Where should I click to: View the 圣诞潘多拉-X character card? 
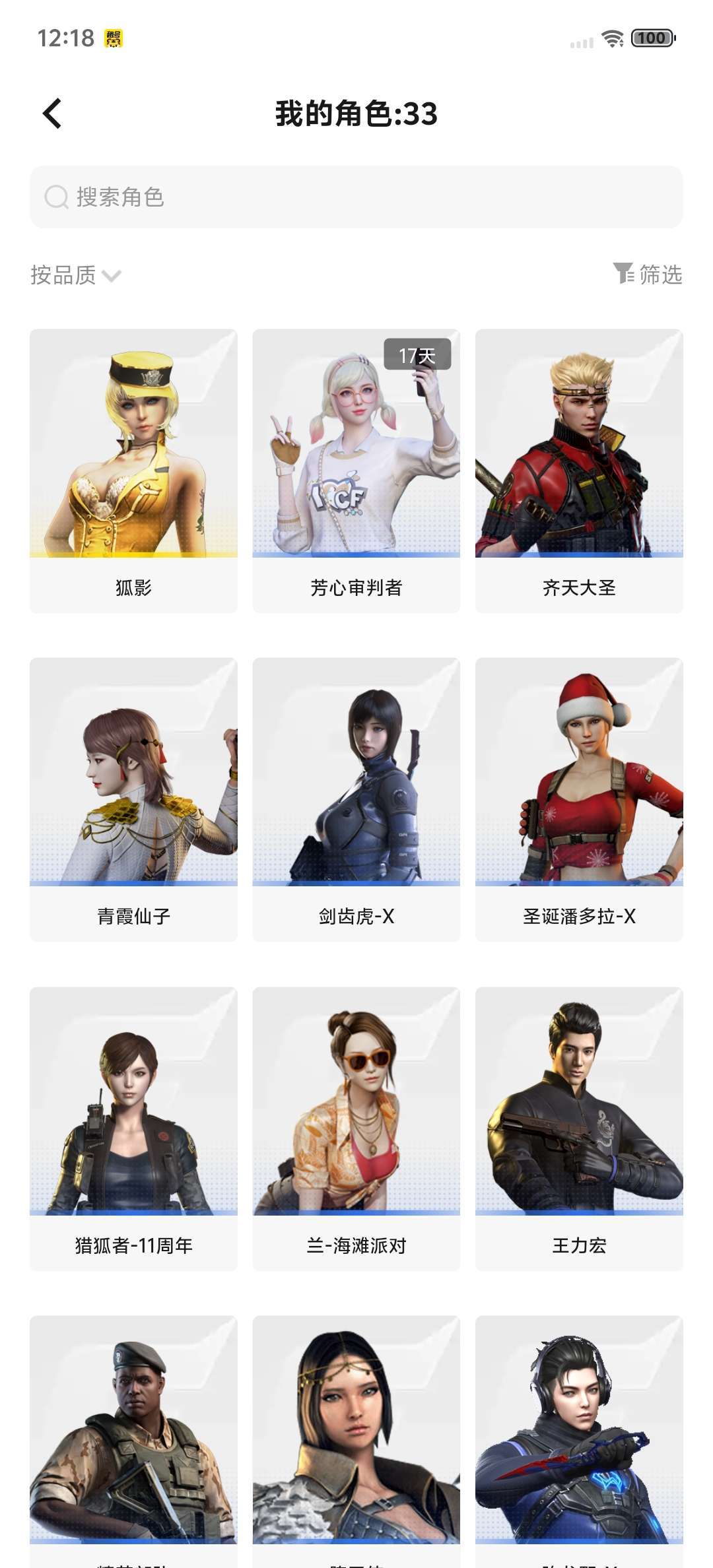point(578,799)
